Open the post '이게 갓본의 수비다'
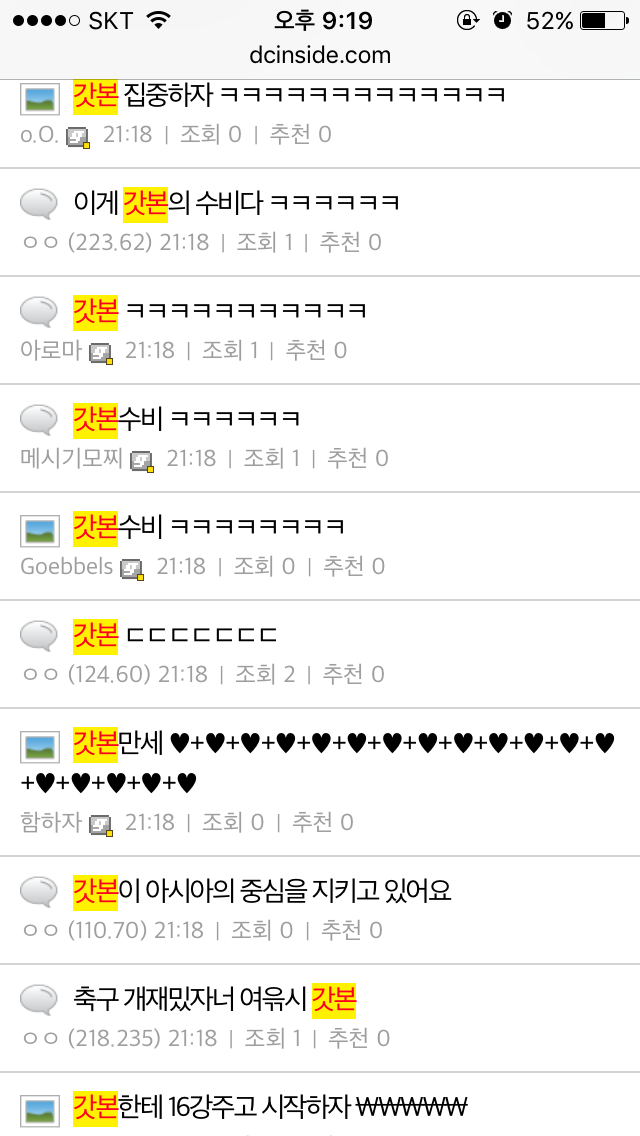 [x=237, y=204]
